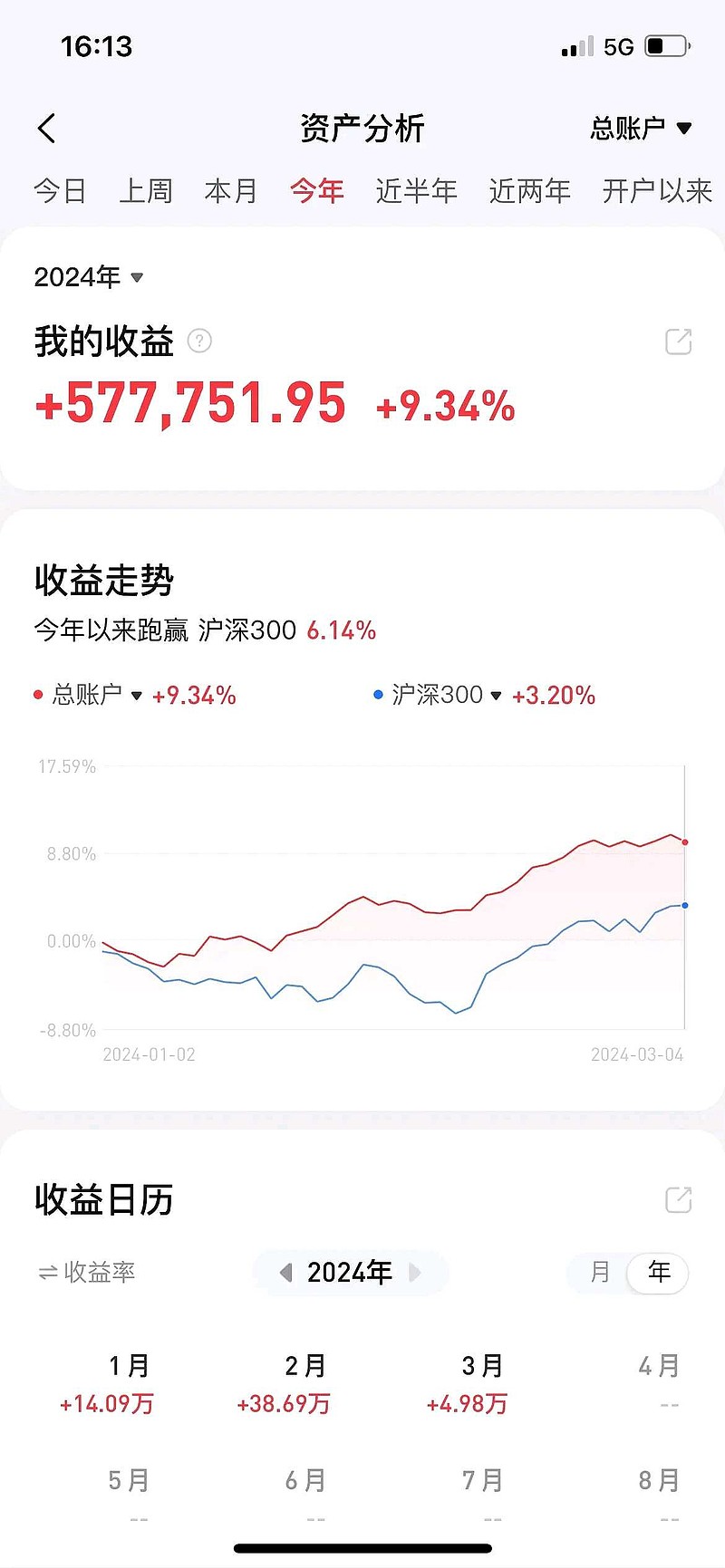
Task: Switch calendar view to 月
Action: [x=600, y=1273]
